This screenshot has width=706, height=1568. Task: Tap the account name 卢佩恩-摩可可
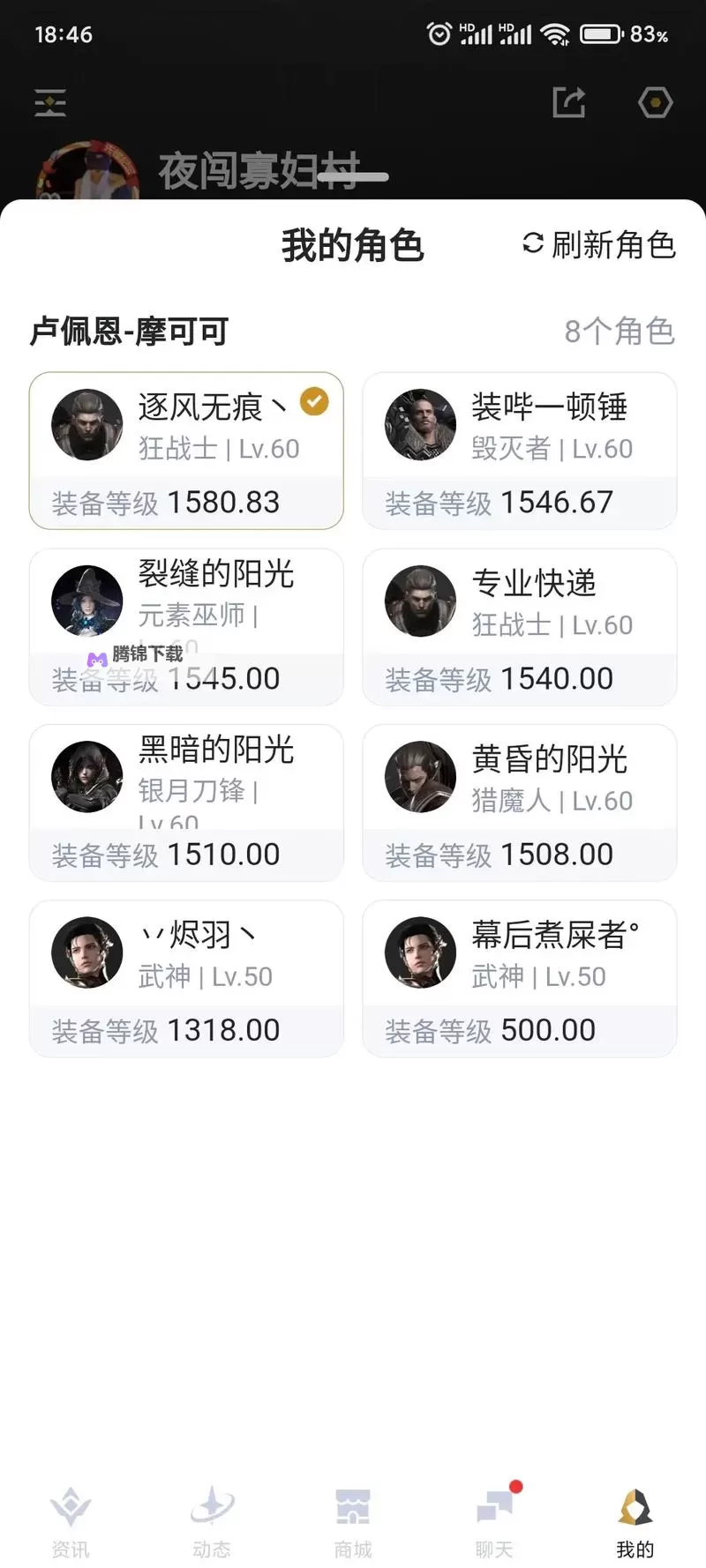(x=127, y=332)
